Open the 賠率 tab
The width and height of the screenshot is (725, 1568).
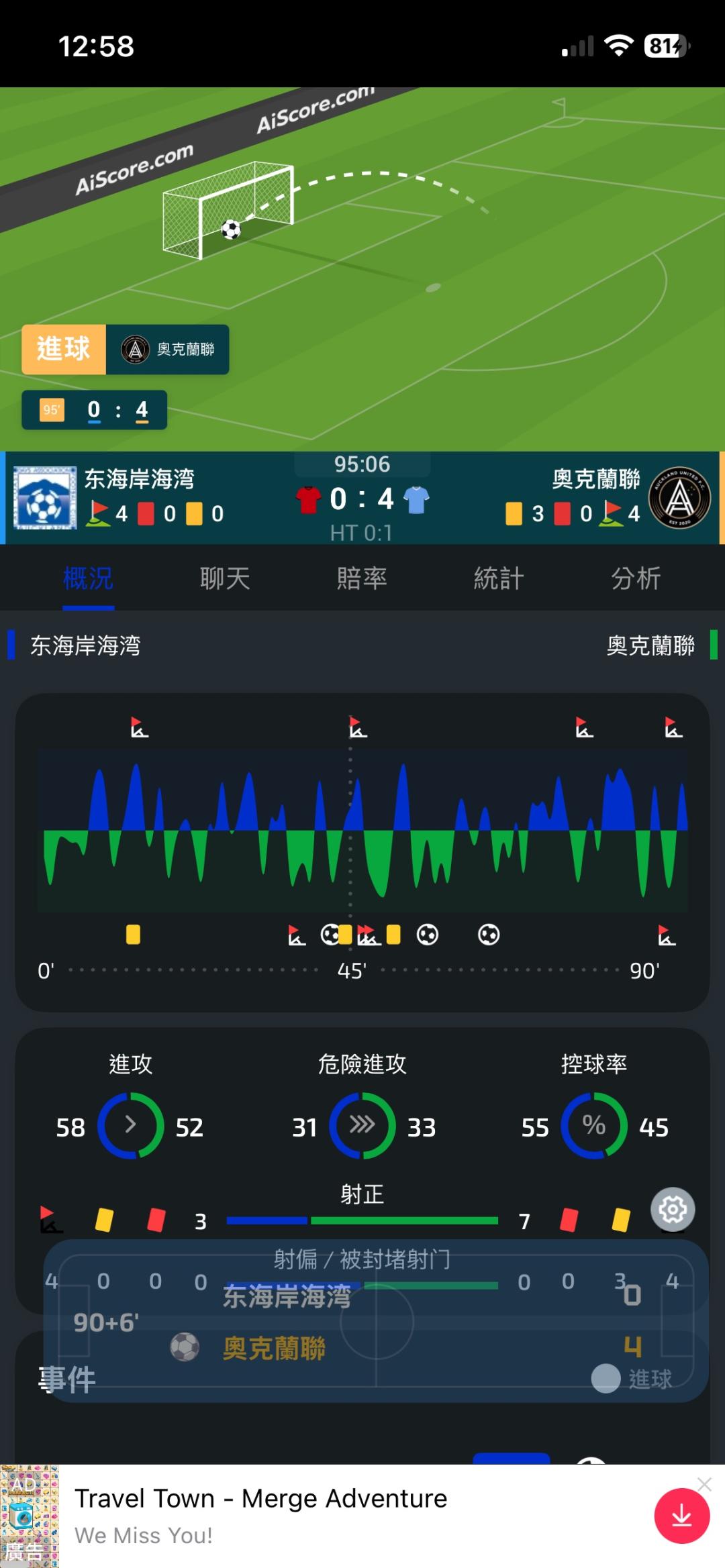pyautogui.click(x=362, y=578)
